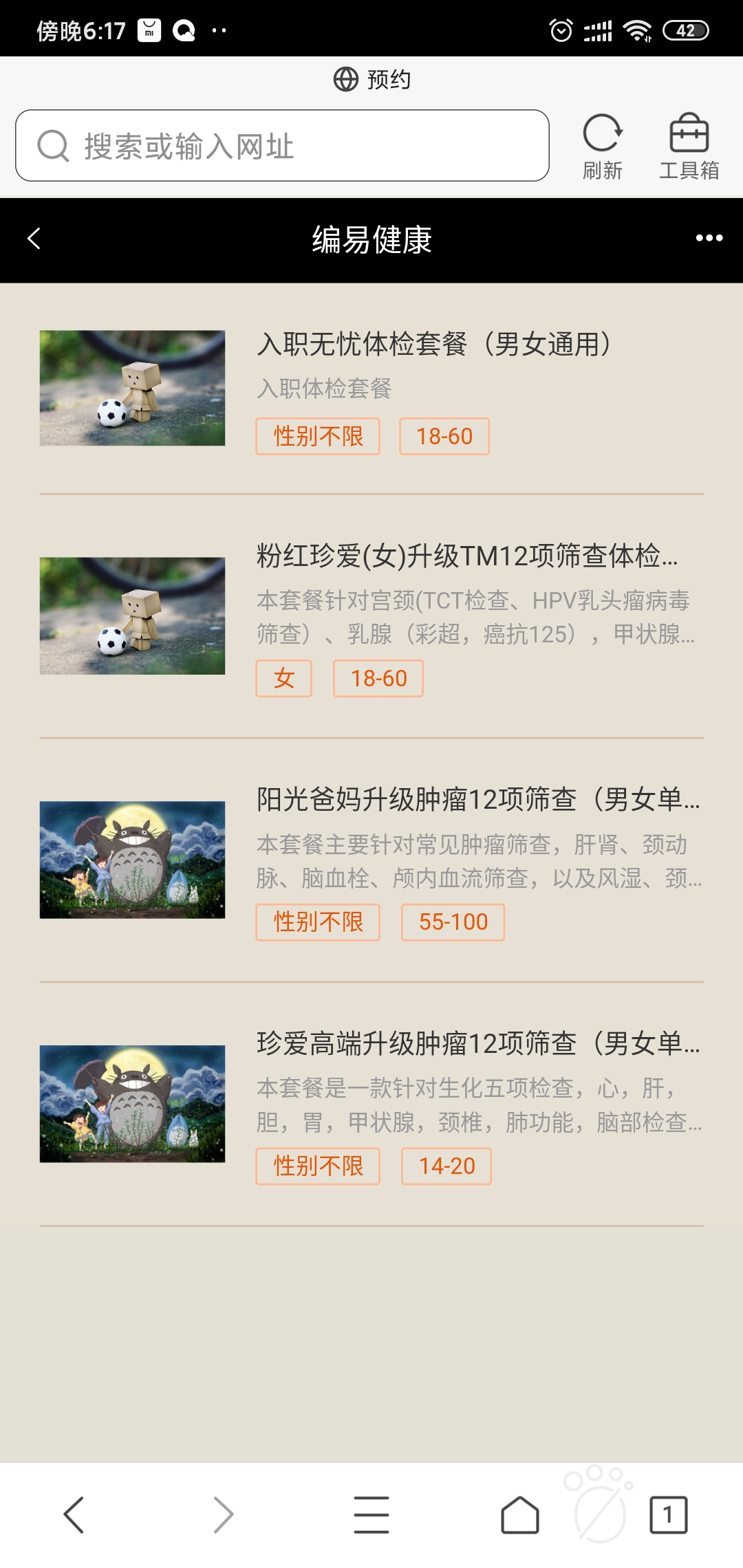Screen dimensions: 743x1568
Task: Open 珍爱高端升级肿瘤12项筛查 package
Action: [477, 1043]
